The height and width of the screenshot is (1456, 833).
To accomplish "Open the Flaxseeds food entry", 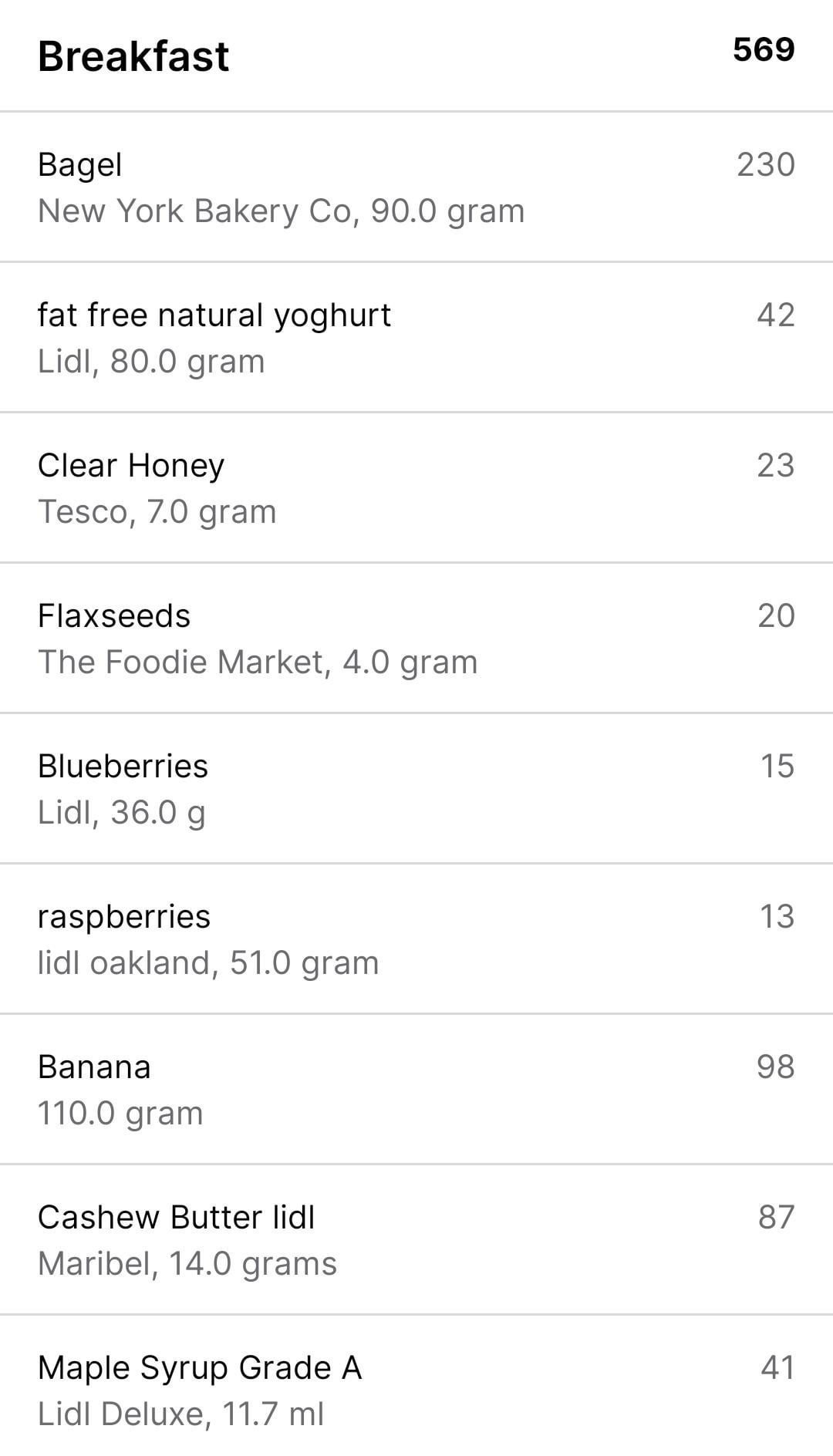I will 416,638.
